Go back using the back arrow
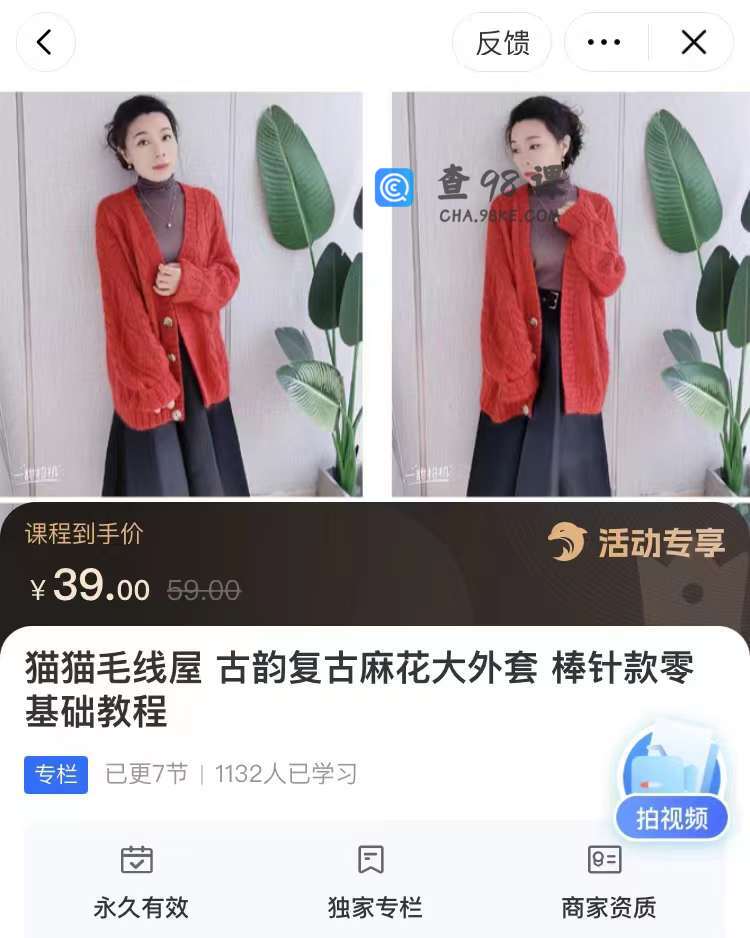 (x=45, y=42)
